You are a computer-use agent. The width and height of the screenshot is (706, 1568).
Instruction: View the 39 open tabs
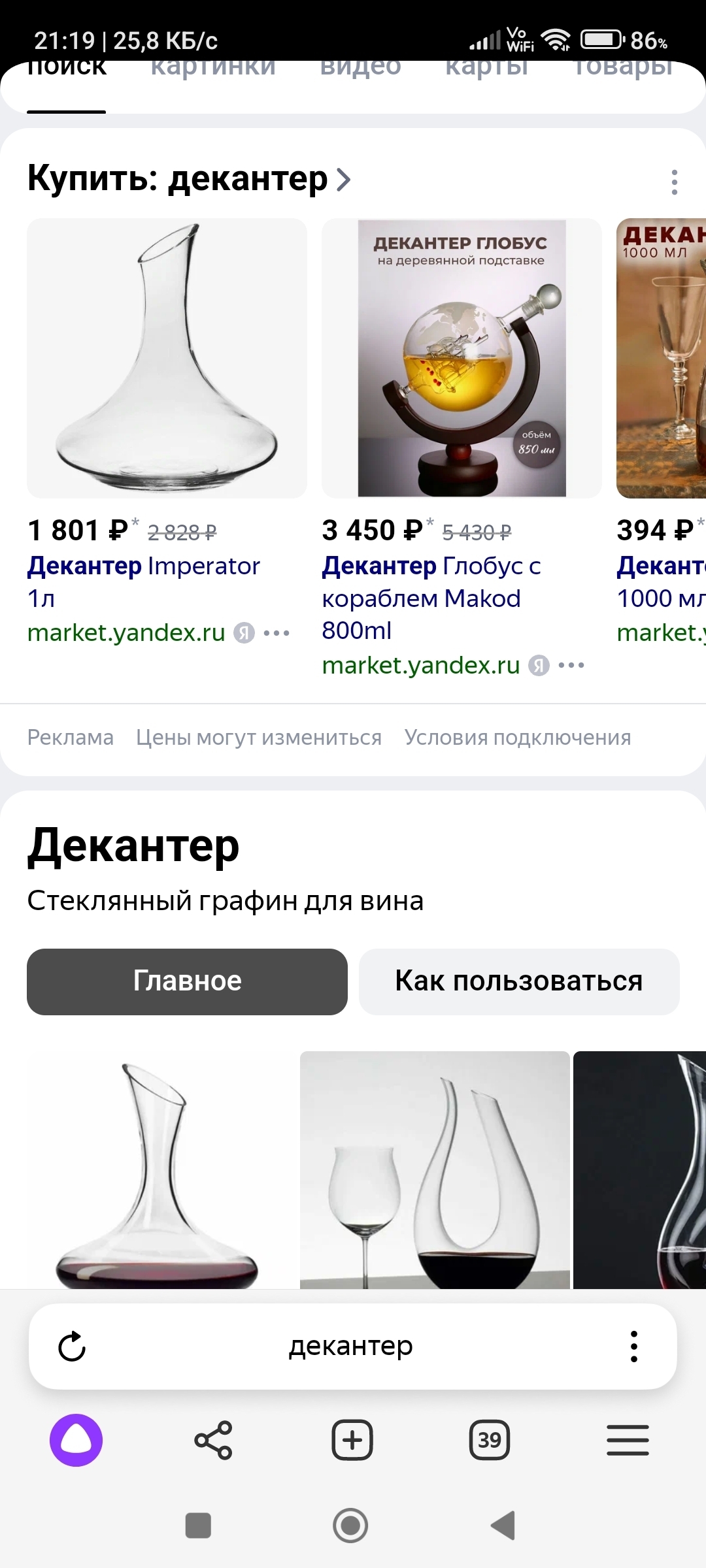[x=490, y=1441]
